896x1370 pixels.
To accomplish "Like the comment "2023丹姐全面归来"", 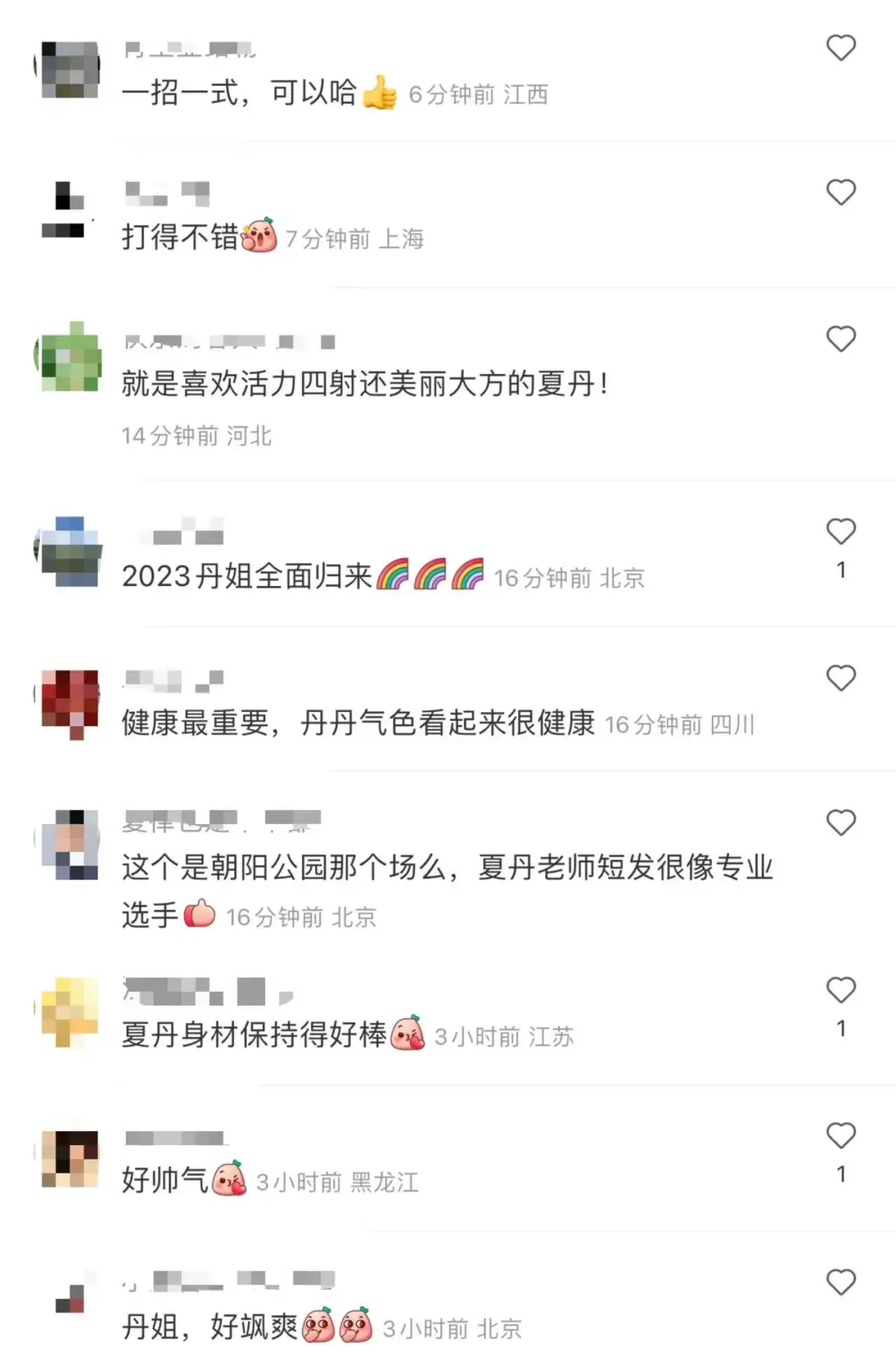I will [840, 532].
